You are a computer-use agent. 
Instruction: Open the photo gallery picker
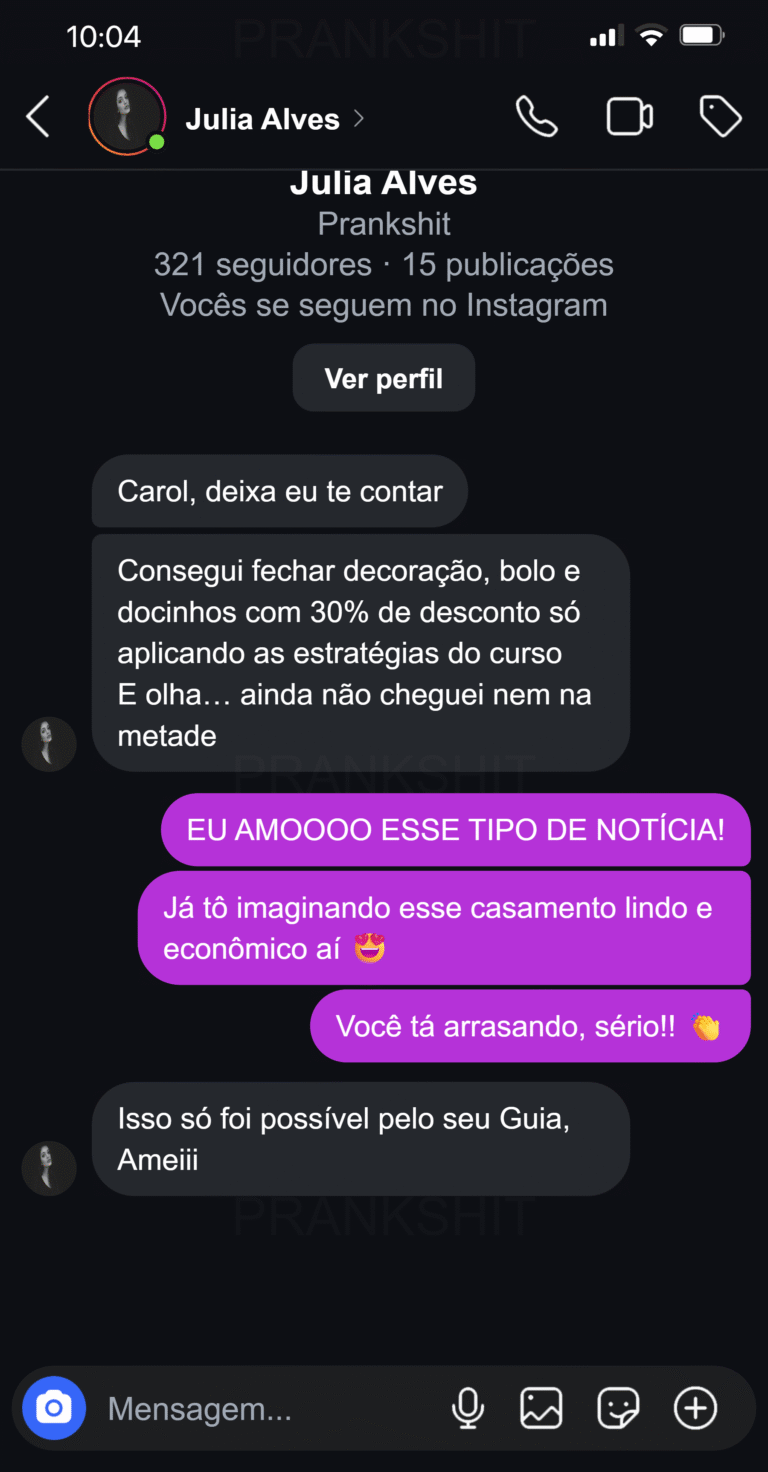541,1409
